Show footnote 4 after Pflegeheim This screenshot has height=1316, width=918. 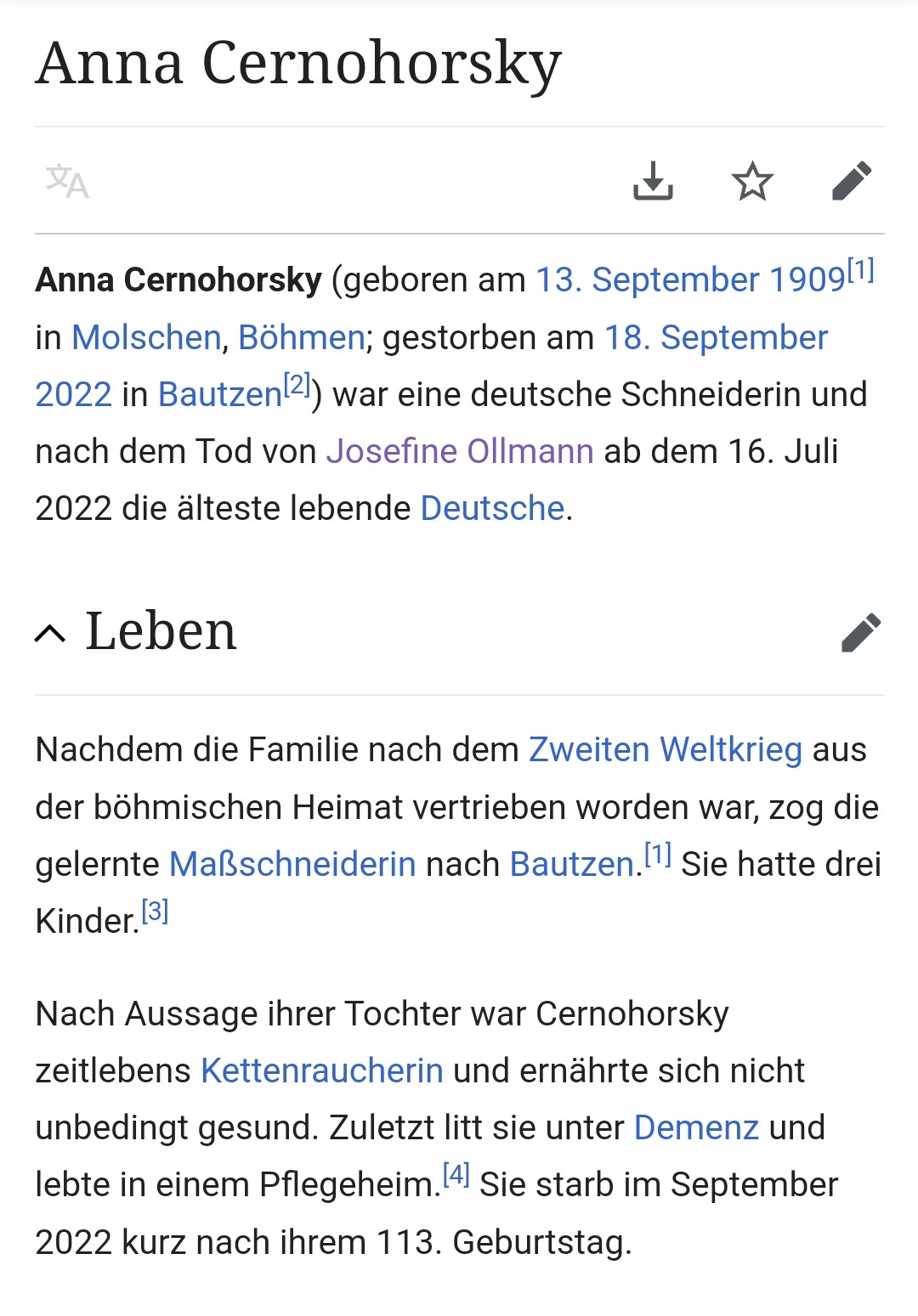(456, 1175)
